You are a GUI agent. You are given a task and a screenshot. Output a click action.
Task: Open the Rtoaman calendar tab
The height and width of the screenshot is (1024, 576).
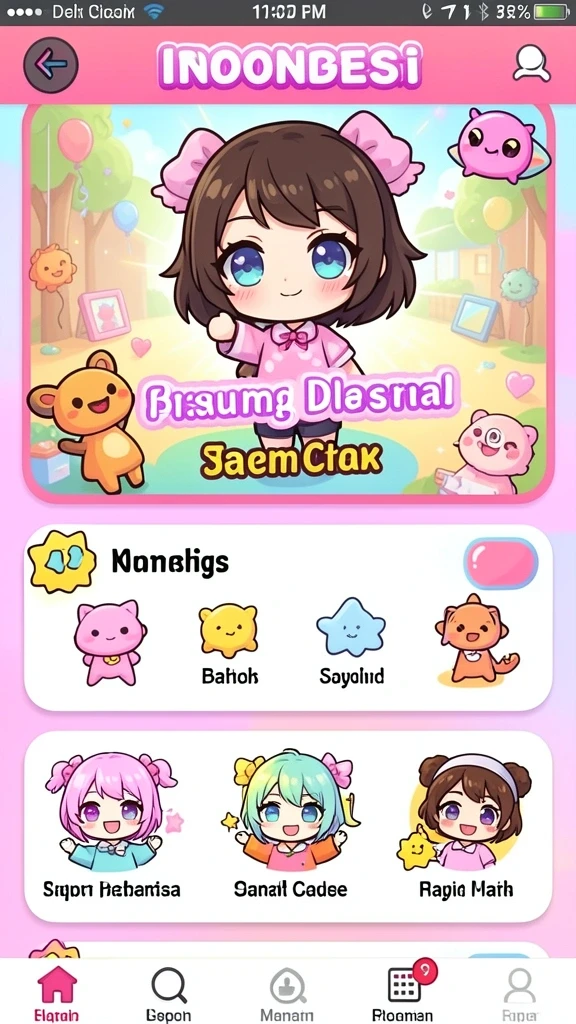pyautogui.click(x=403, y=993)
